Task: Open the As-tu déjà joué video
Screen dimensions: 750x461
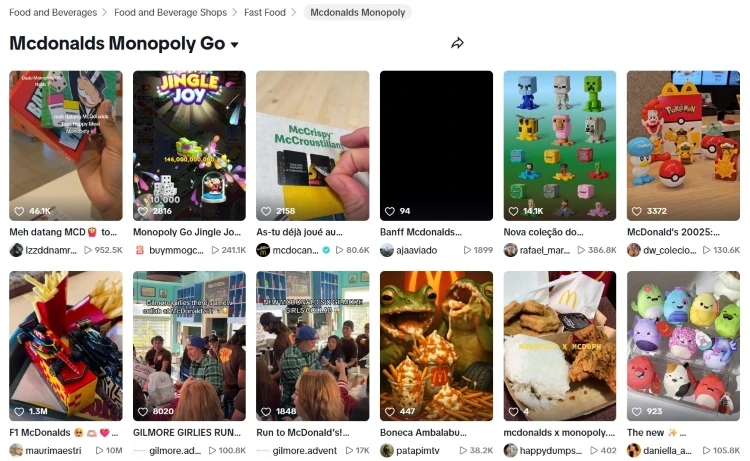Action: 312,145
